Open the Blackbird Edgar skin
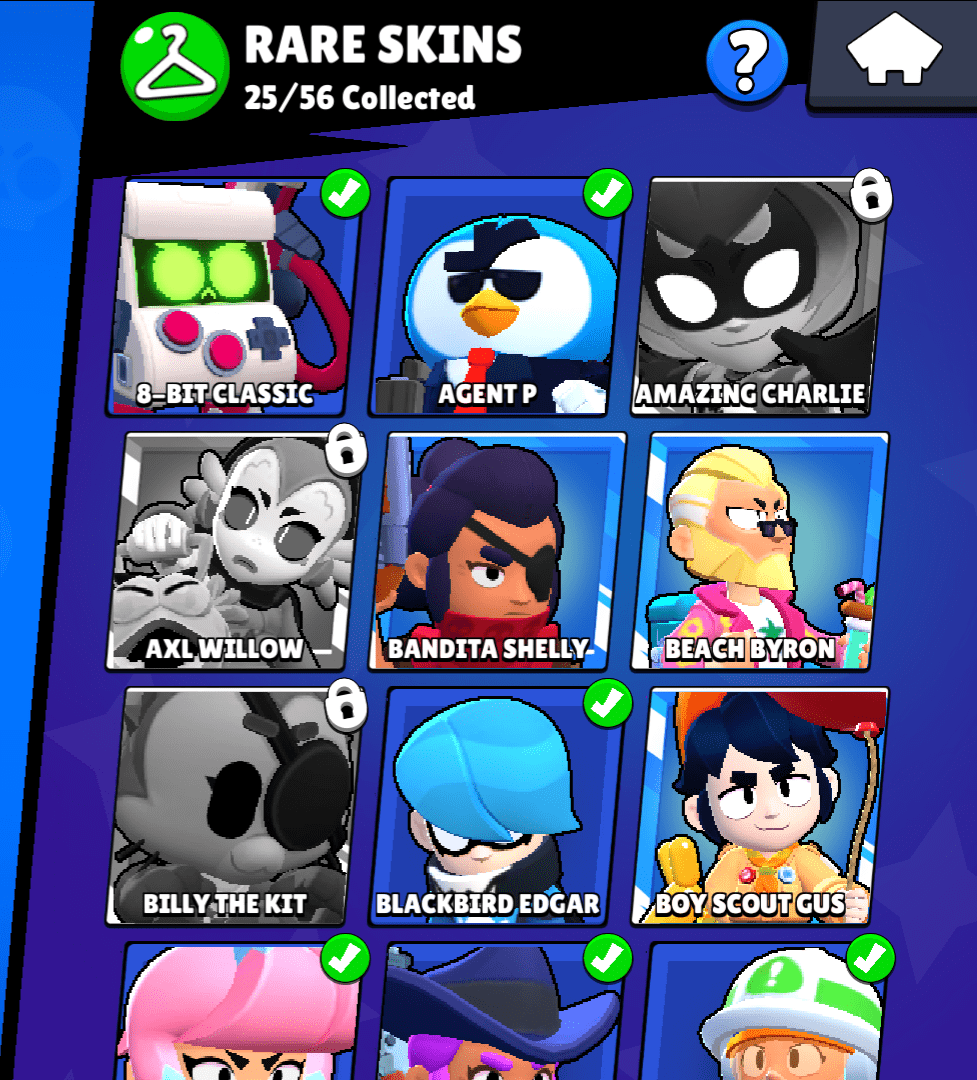The image size is (977, 1080). point(498,806)
